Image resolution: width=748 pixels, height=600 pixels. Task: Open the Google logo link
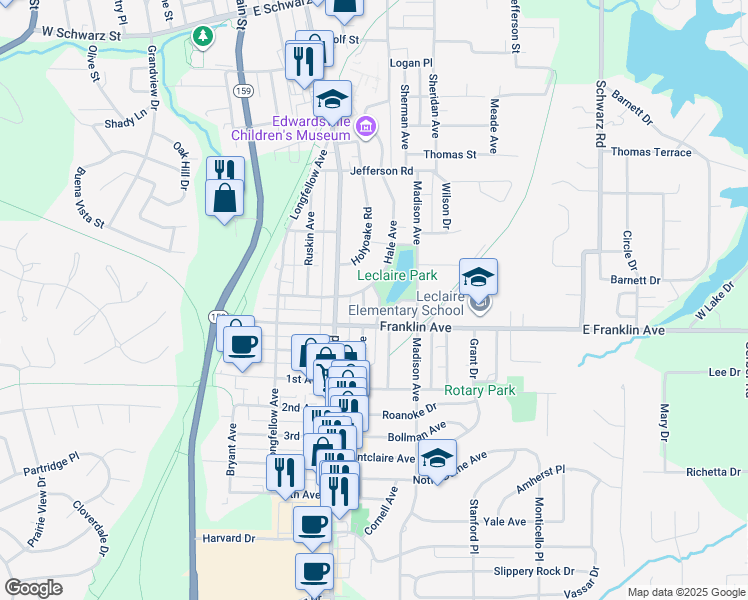[x=33, y=588]
